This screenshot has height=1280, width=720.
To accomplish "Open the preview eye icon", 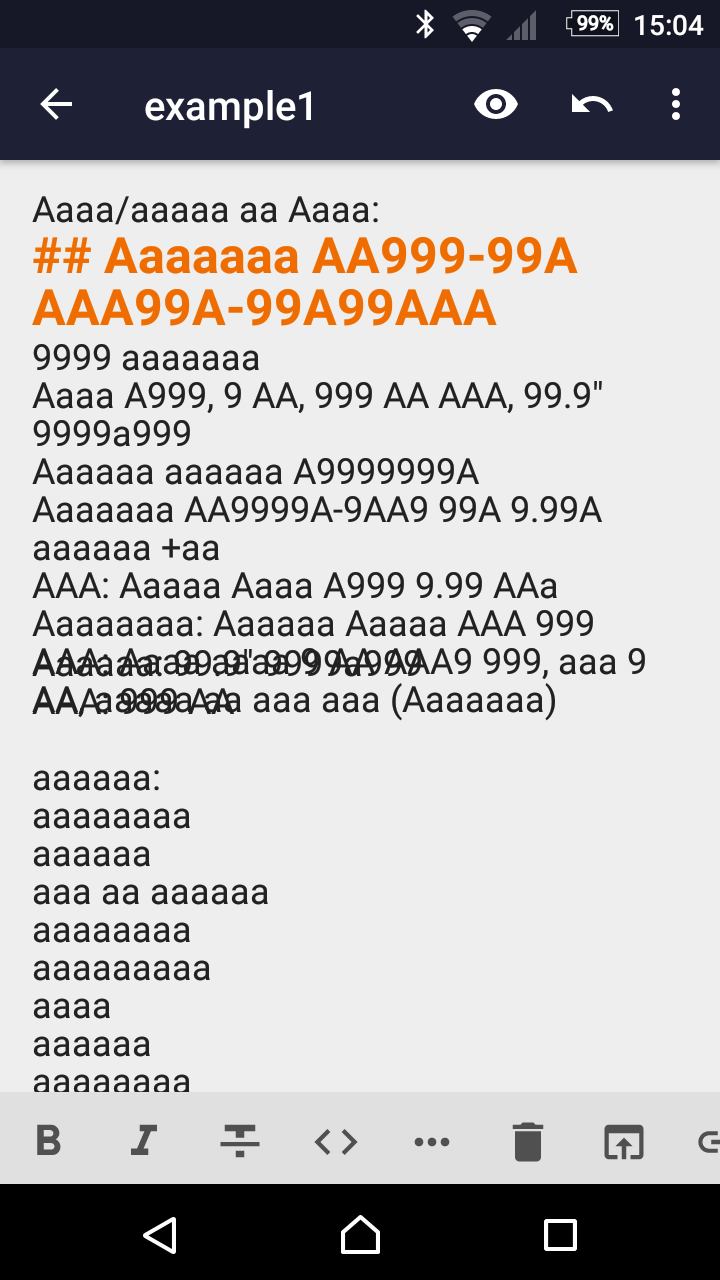I will [496, 105].
